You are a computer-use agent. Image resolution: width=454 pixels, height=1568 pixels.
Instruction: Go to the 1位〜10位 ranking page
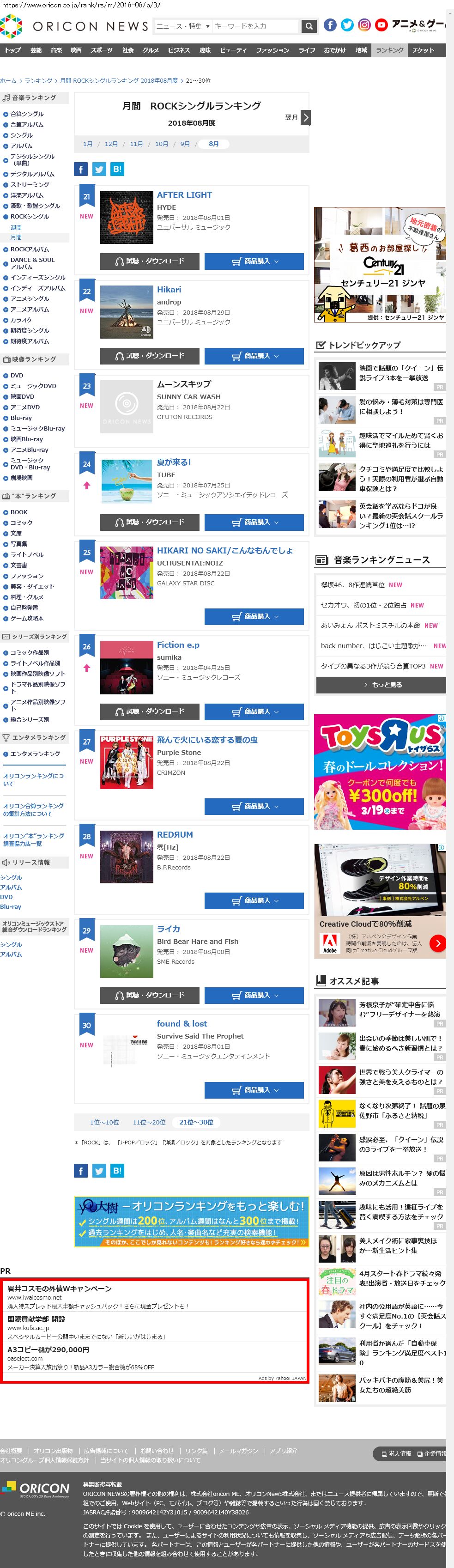[x=105, y=1123]
